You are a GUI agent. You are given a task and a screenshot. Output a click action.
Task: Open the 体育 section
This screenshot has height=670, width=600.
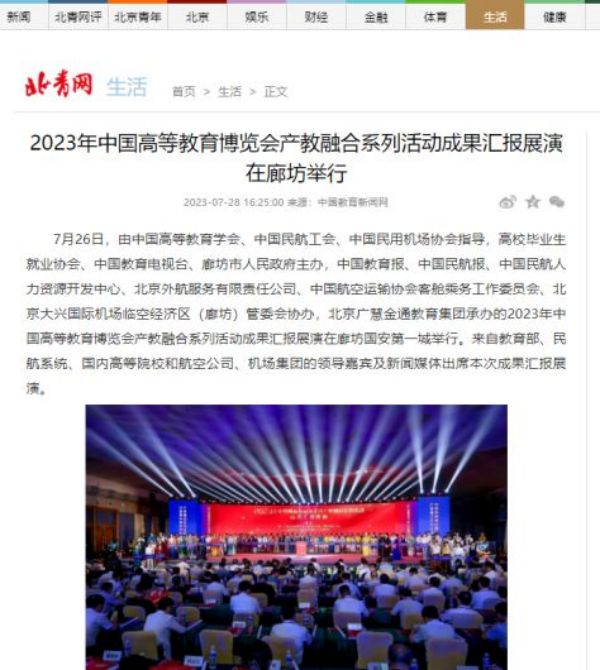[435, 16]
